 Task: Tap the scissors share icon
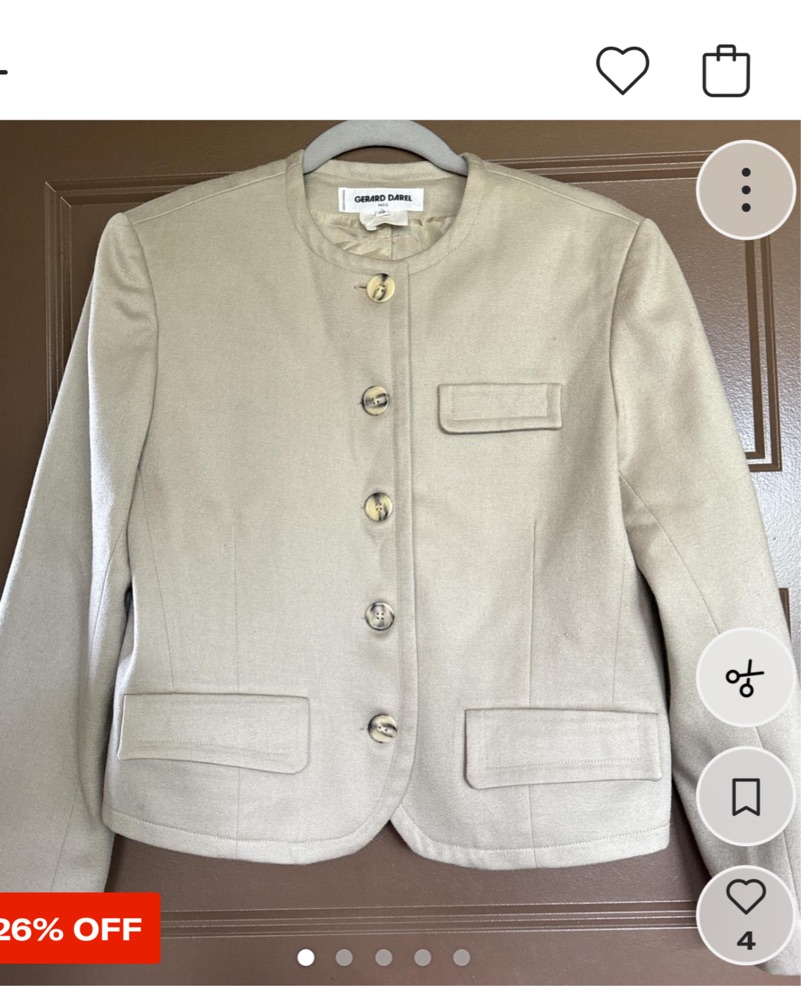tap(745, 678)
